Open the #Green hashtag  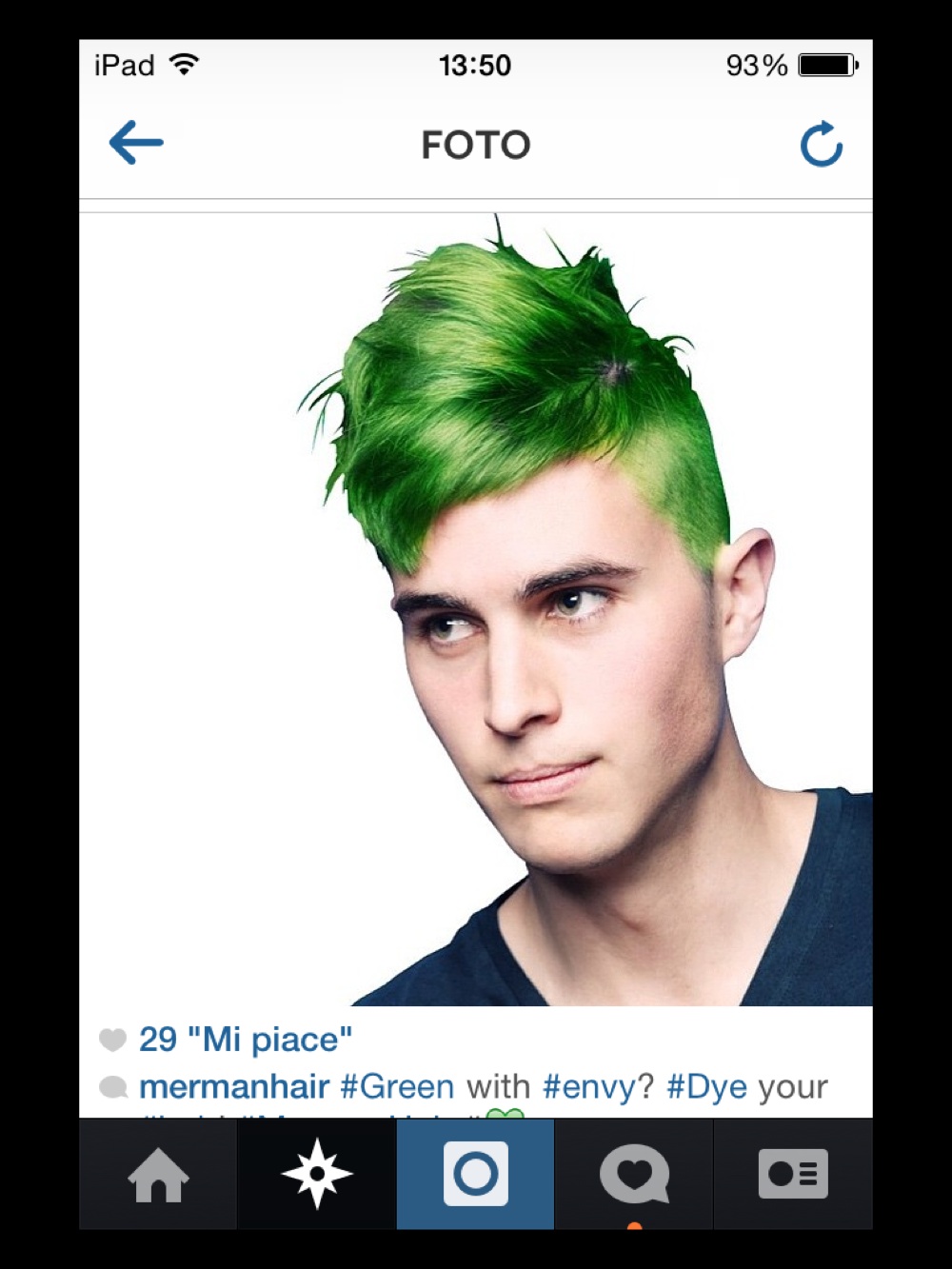click(397, 1086)
